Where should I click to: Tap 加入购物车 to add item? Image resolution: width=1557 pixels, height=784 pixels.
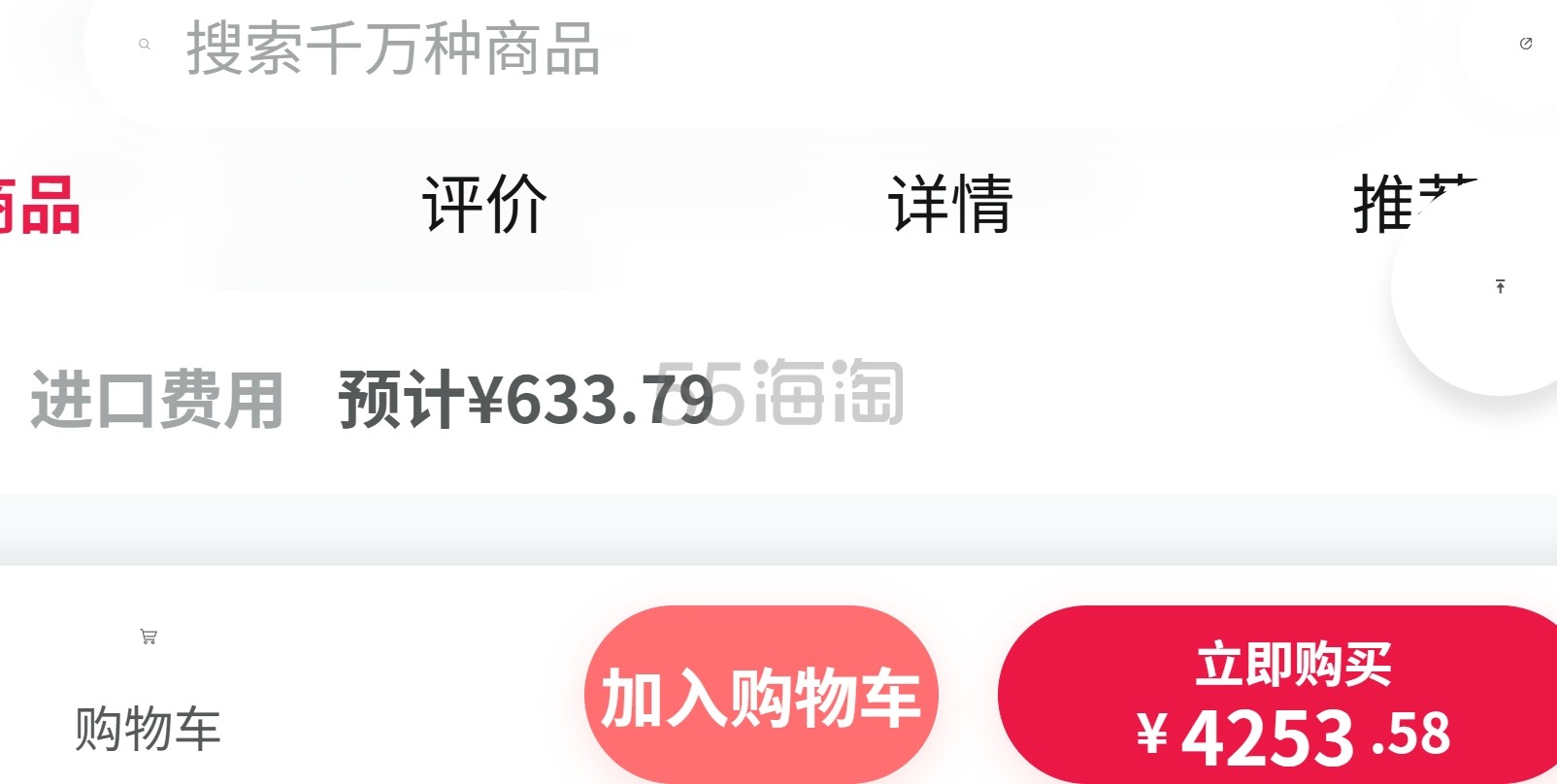point(761,697)
